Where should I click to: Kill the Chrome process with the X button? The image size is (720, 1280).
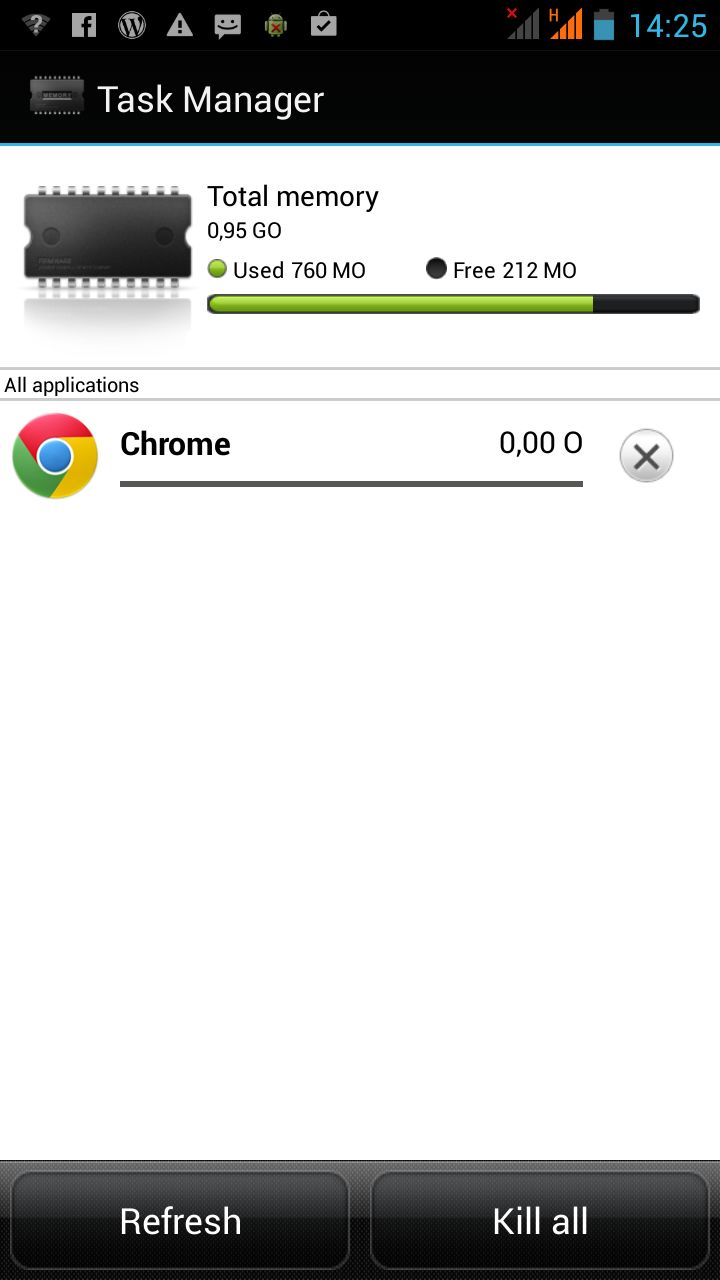click(x=646, y=457)
